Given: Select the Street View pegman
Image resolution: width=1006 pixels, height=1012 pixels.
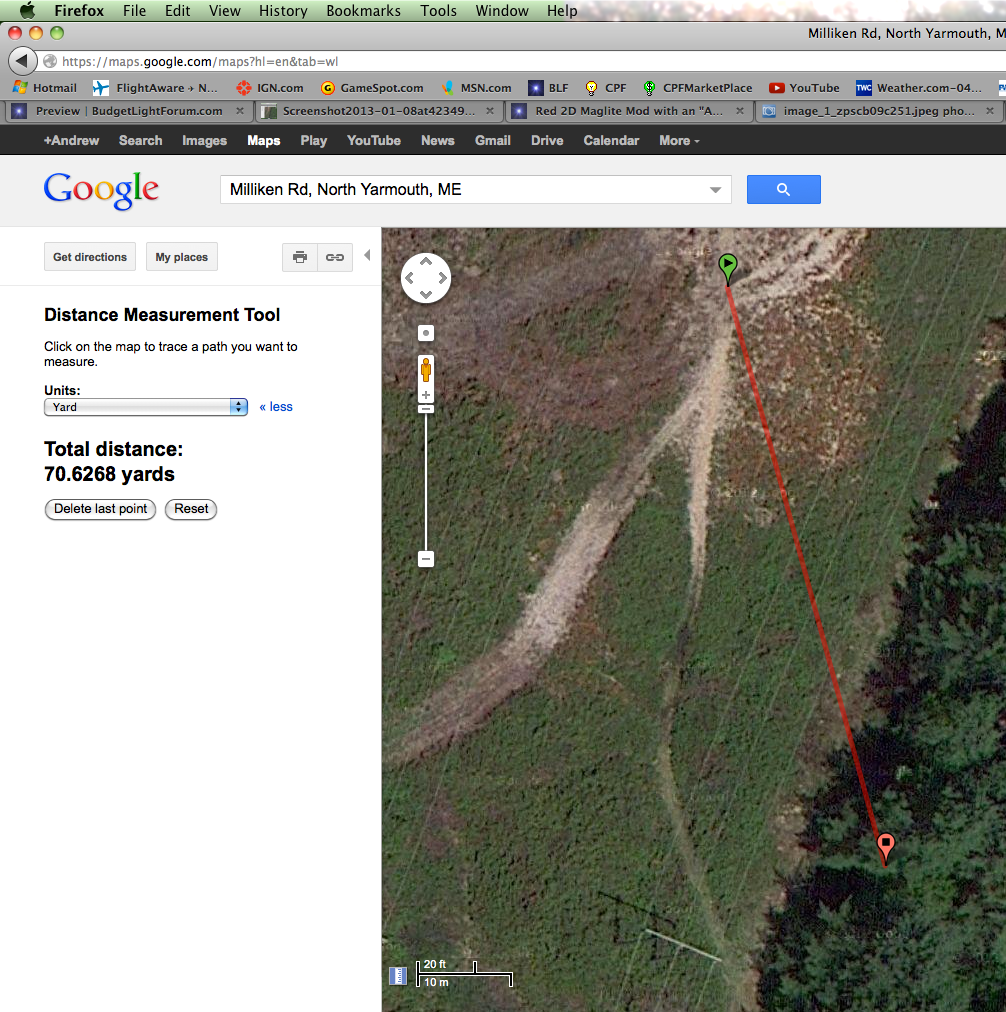Looking at the screenshot, I should click(x=426, y=371).
